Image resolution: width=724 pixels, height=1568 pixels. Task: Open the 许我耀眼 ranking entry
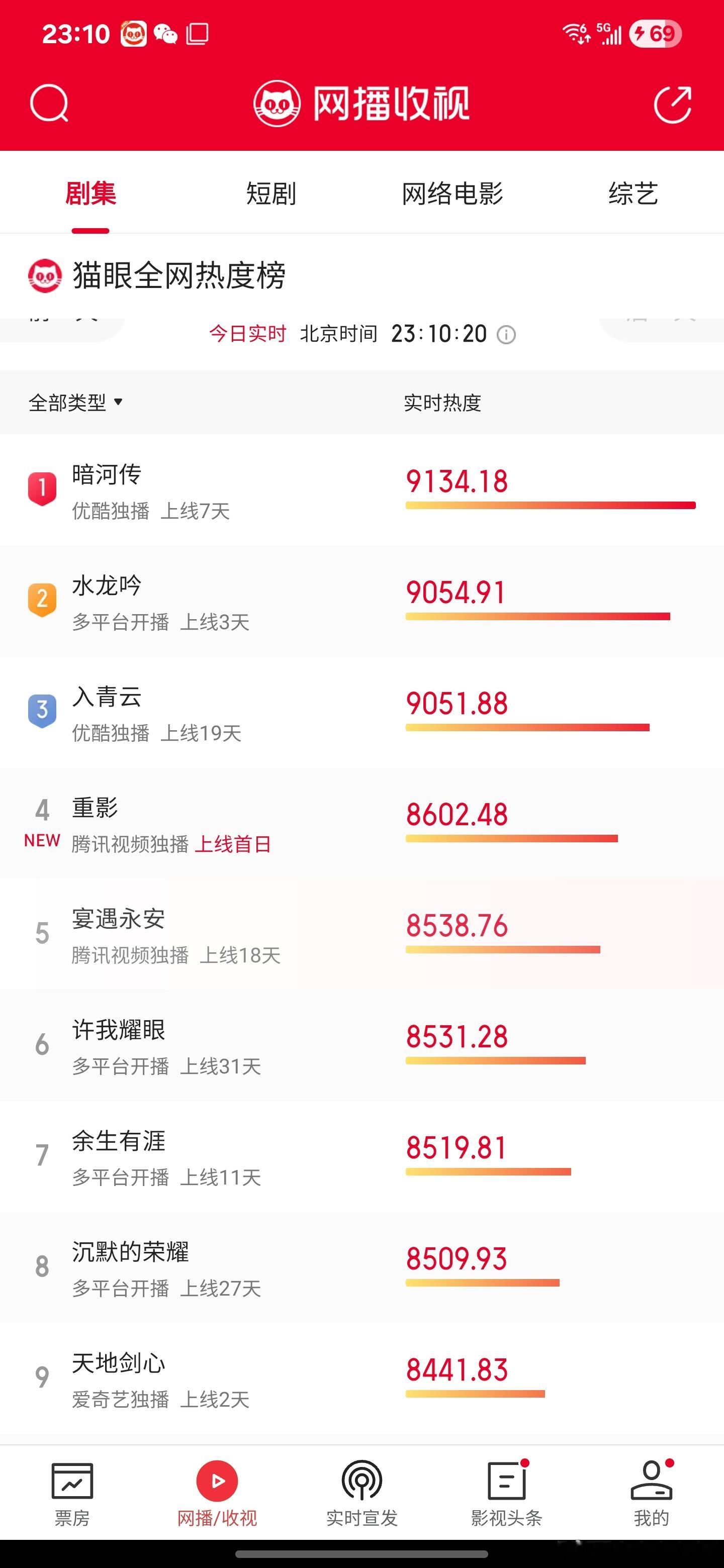pyautogui.click(x=361, y=1044)
